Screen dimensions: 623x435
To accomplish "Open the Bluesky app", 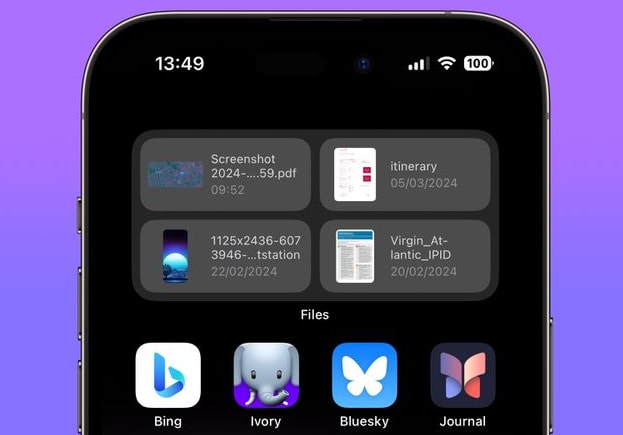I will click(x=364, y=375).
